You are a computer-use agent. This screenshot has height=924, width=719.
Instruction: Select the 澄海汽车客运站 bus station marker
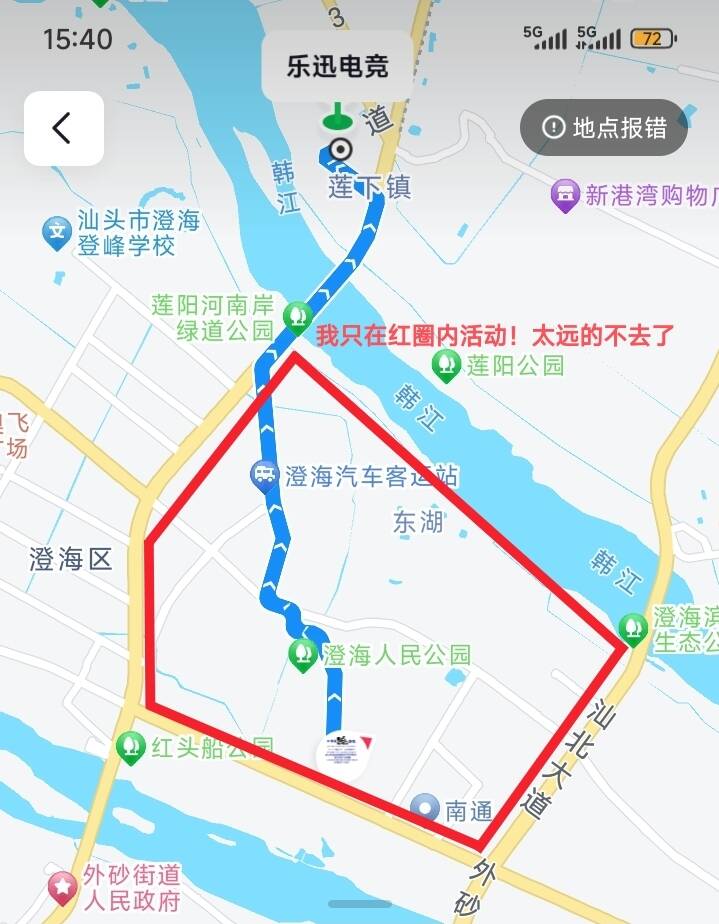pyautogui.click(x=265, y=475)
